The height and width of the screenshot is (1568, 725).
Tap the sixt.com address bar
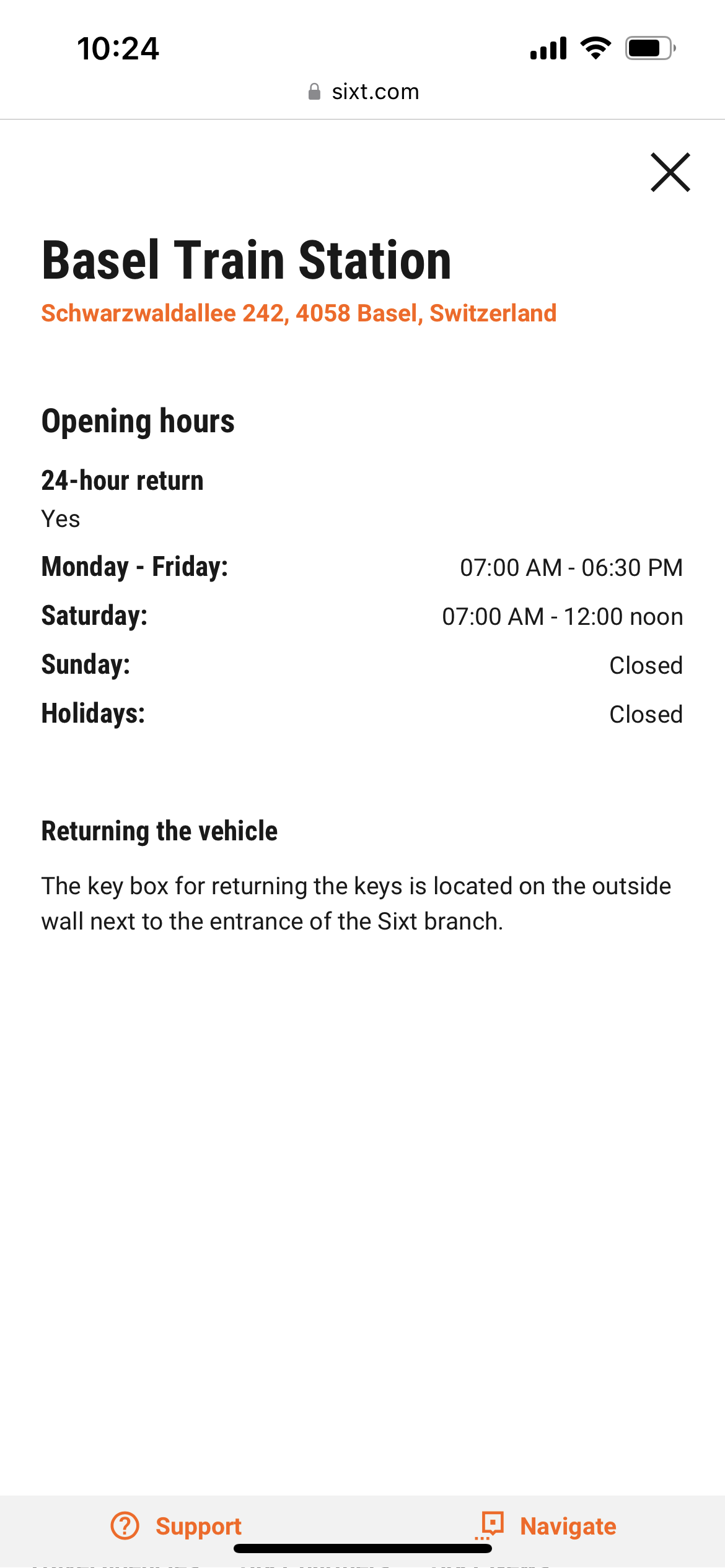[x=363, y=92]
